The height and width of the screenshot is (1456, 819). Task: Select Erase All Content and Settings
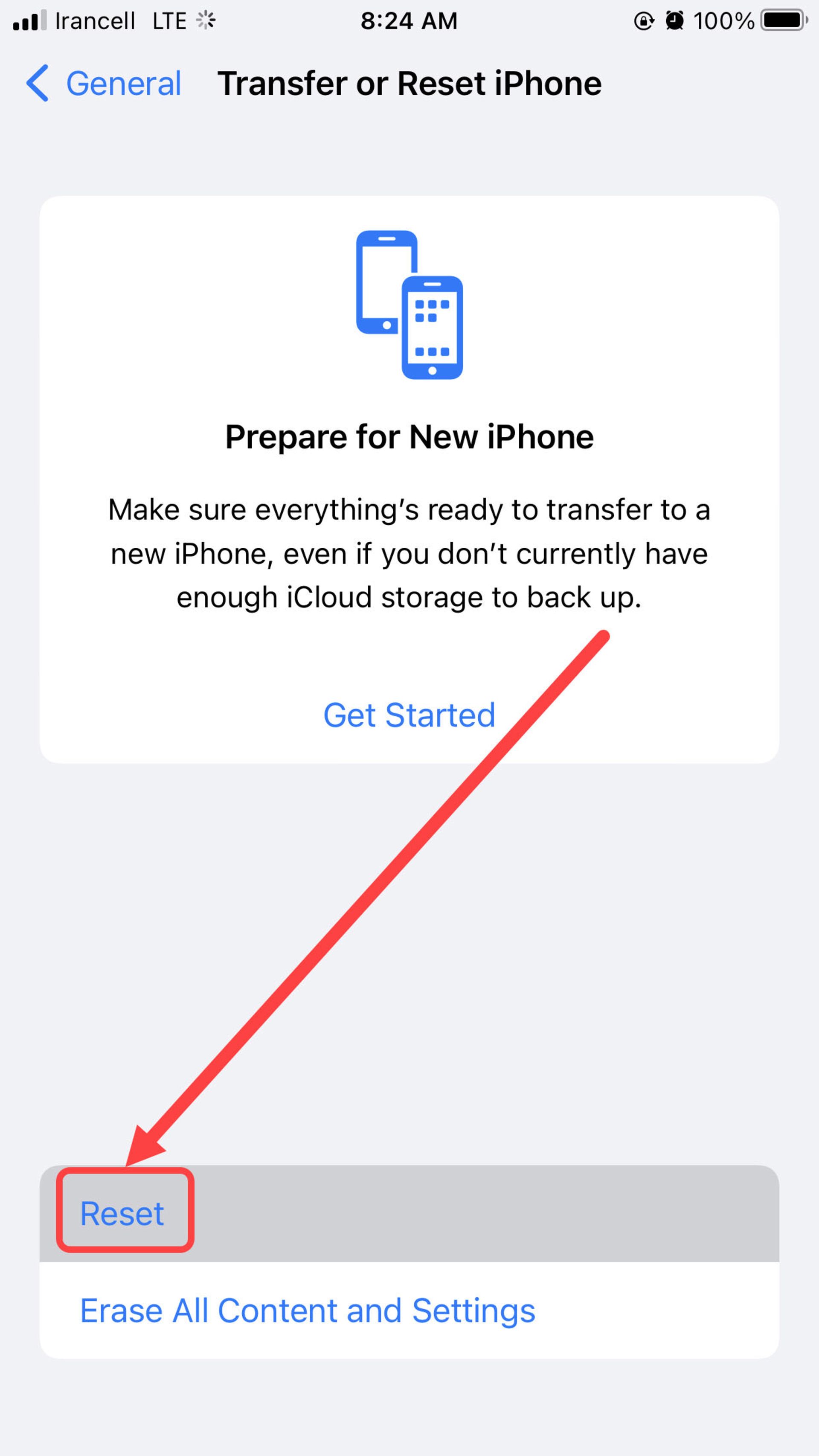(x=308, y=1311)
